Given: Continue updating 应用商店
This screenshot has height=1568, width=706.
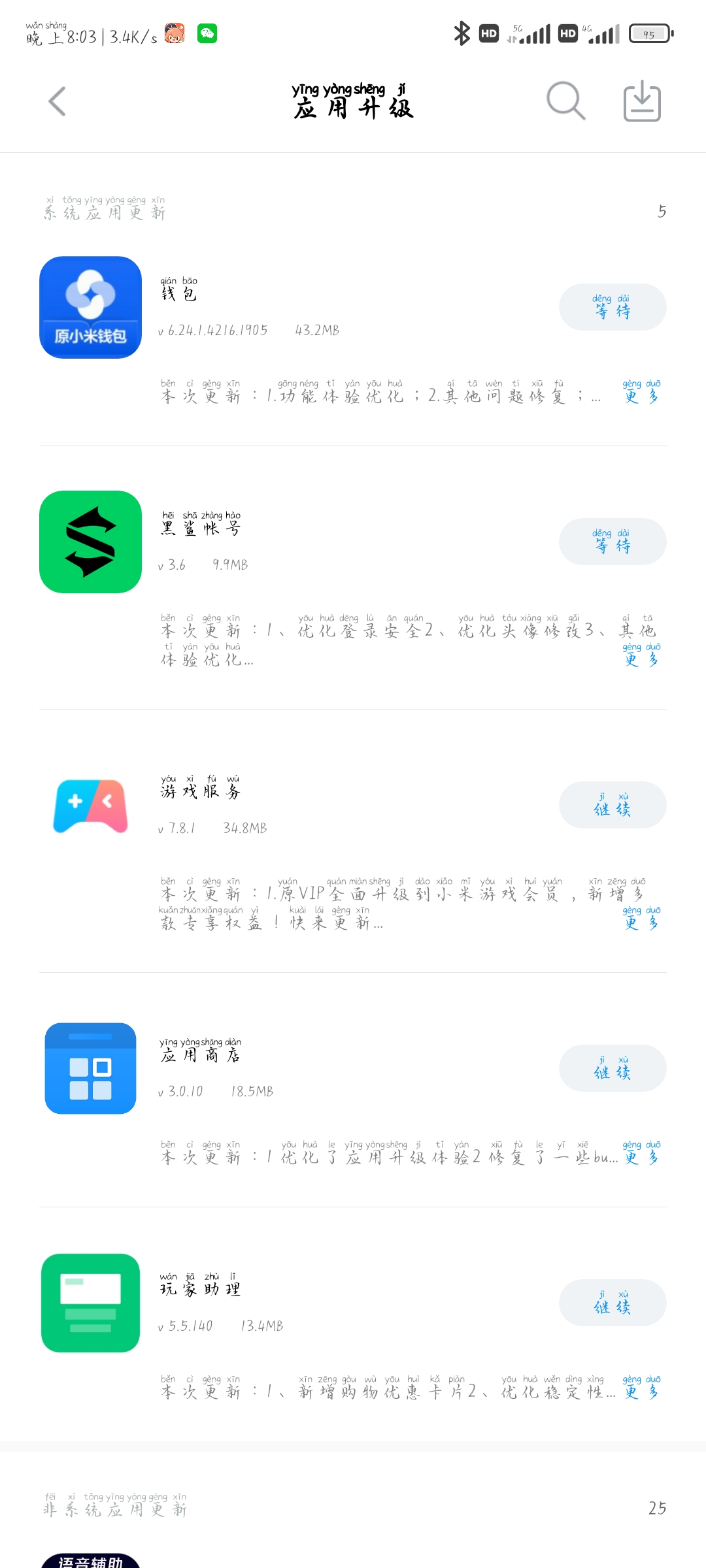Looking at the screenshot, I should click(x=613, y=1068).
